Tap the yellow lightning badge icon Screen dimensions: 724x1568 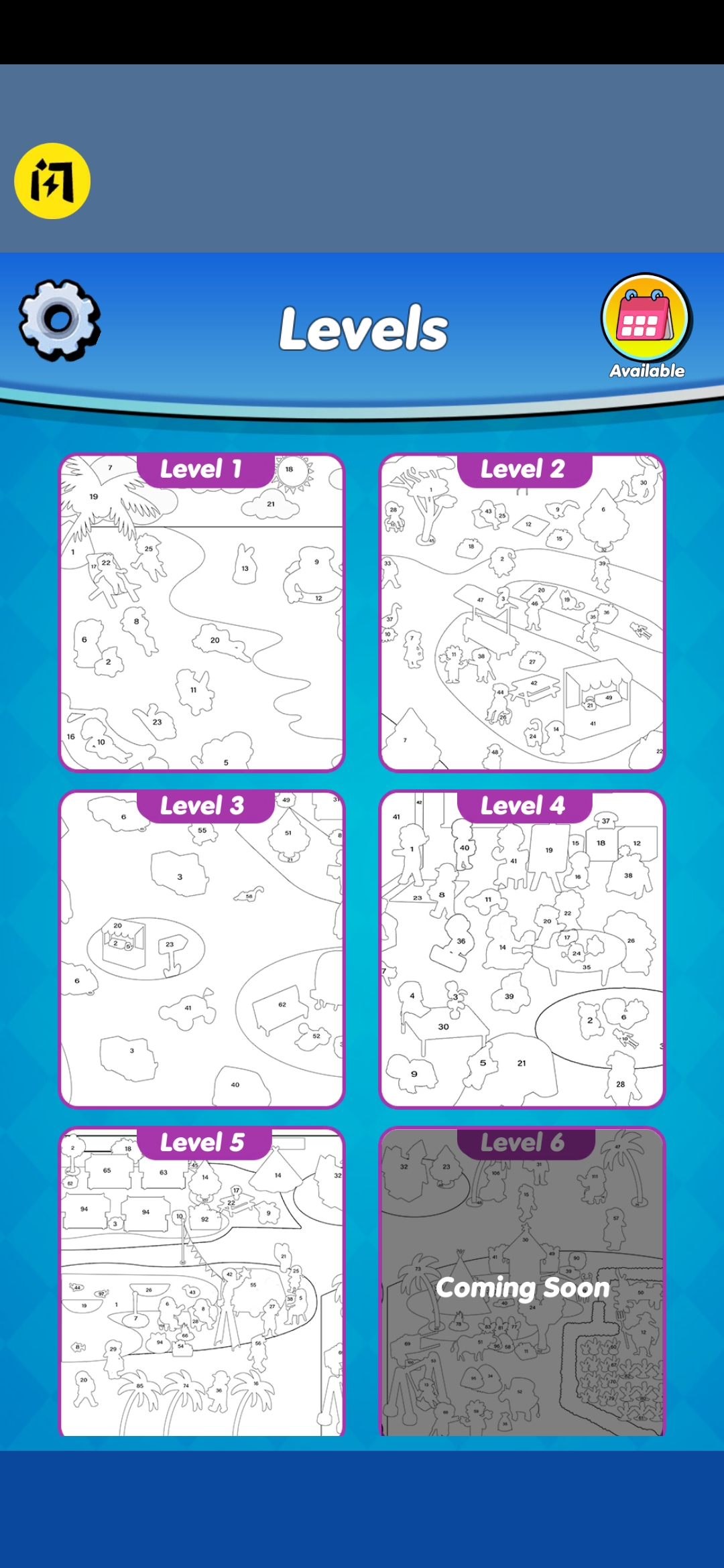click(52, 181)
